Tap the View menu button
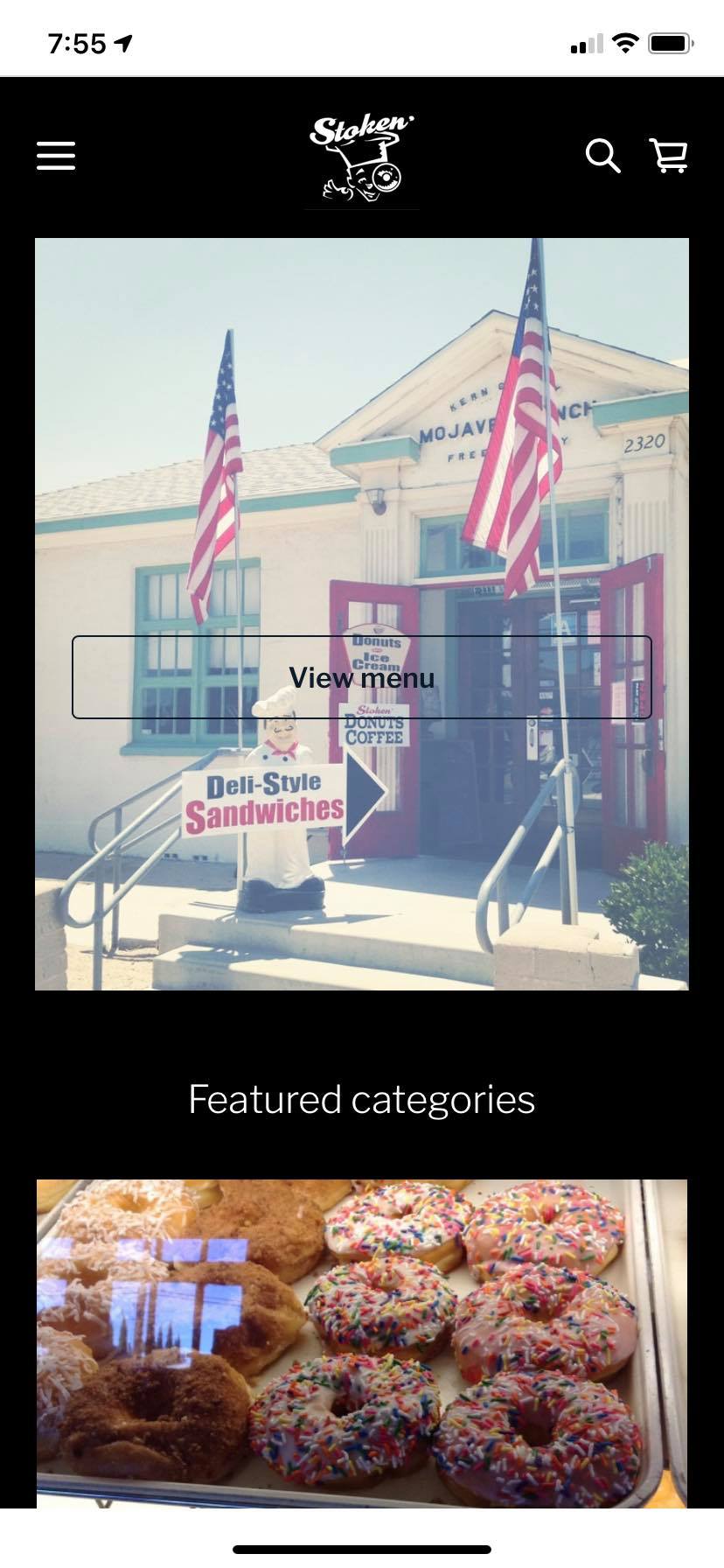724x1568 pixels. point(362,677)
